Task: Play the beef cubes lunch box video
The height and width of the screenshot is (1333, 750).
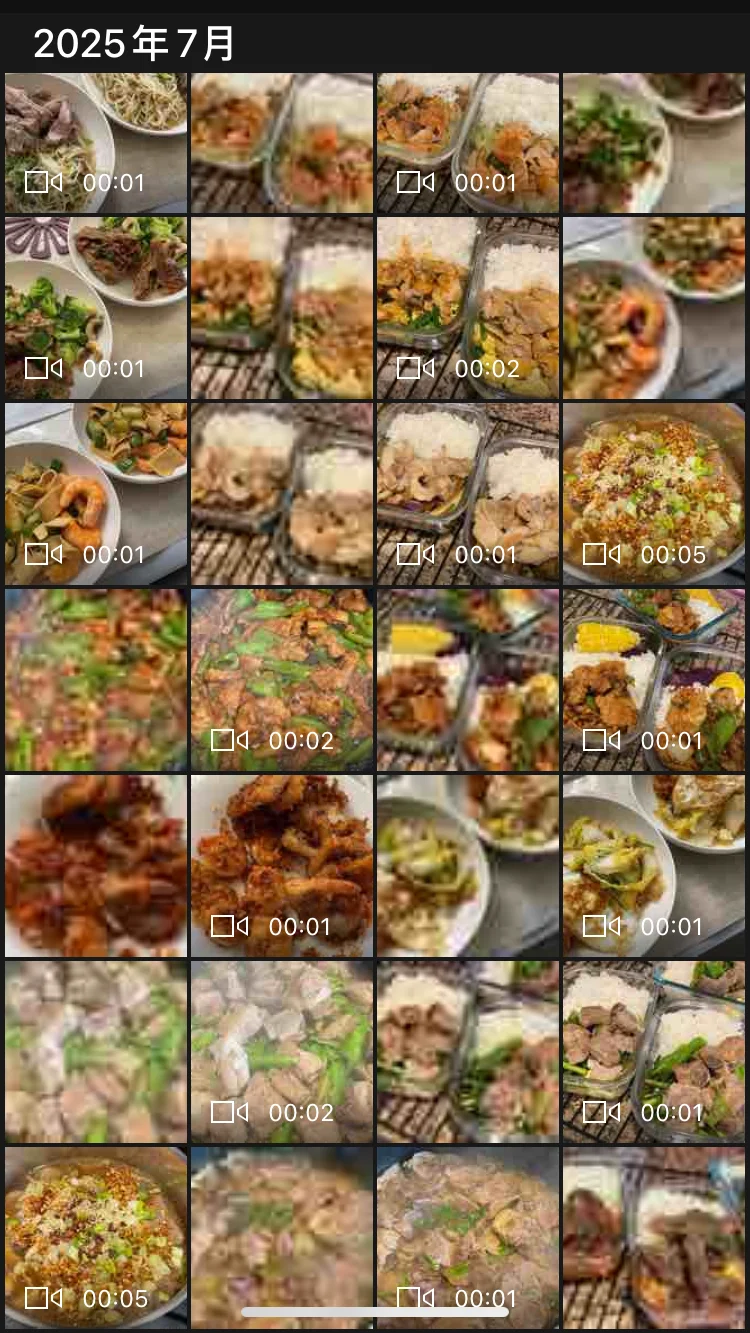Action: 653,1051
